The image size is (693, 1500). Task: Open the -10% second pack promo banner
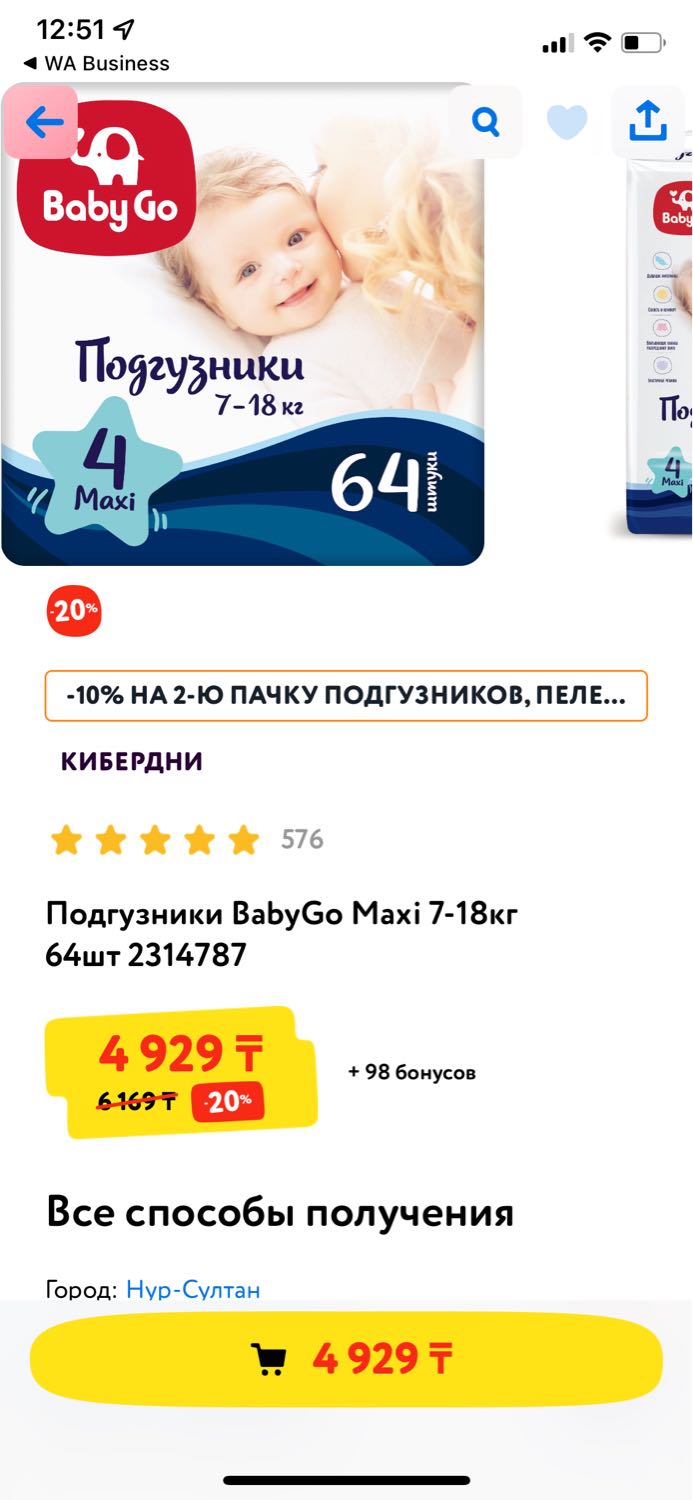click(x=346, y=696)
